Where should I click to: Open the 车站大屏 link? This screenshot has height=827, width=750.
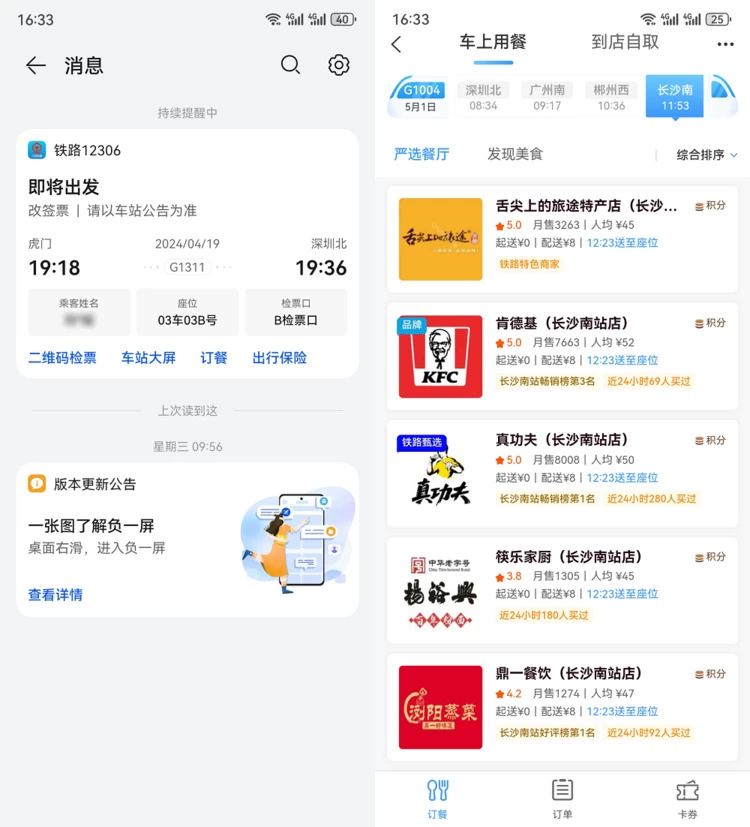(x=148, y=358)
